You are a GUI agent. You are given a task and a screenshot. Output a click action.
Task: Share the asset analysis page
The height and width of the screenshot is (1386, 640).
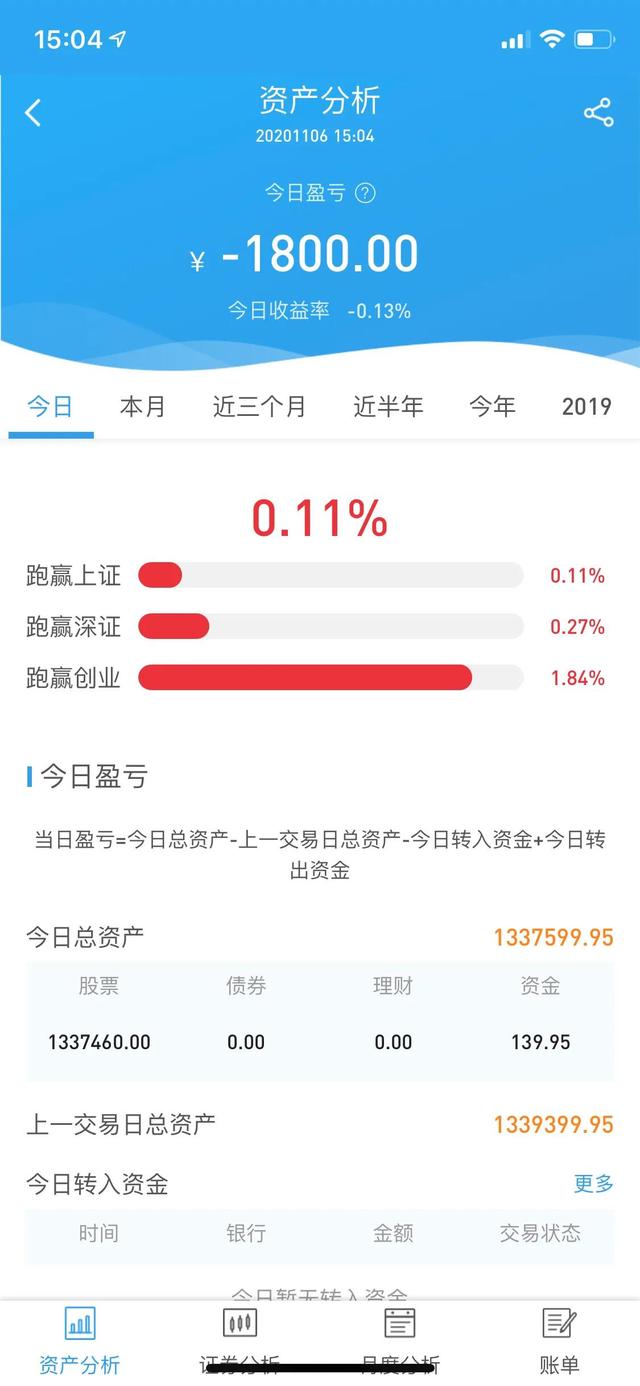(x=598, y=113)
